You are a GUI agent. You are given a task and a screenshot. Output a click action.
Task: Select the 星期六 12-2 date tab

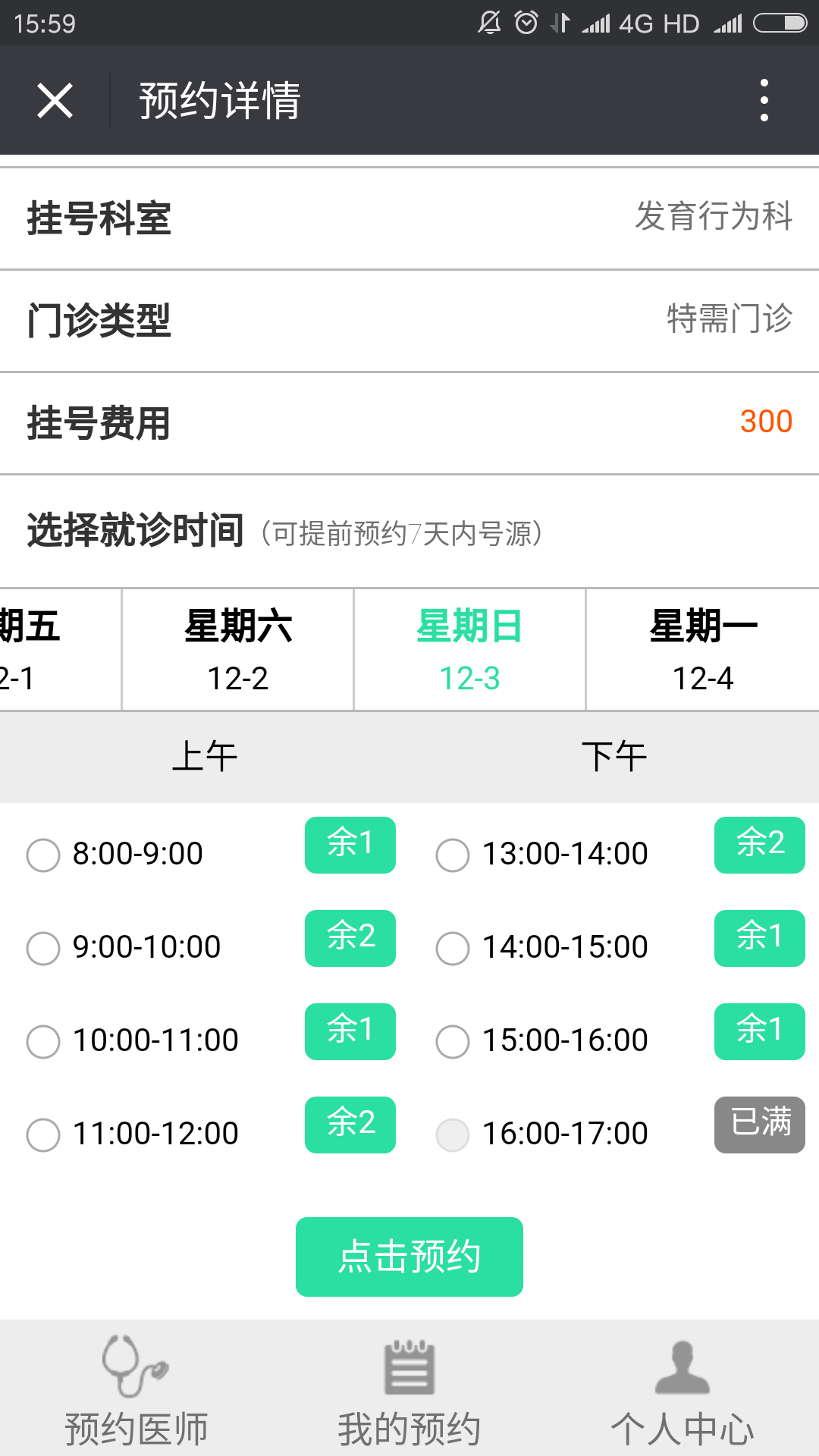click(x=238, y=650)
